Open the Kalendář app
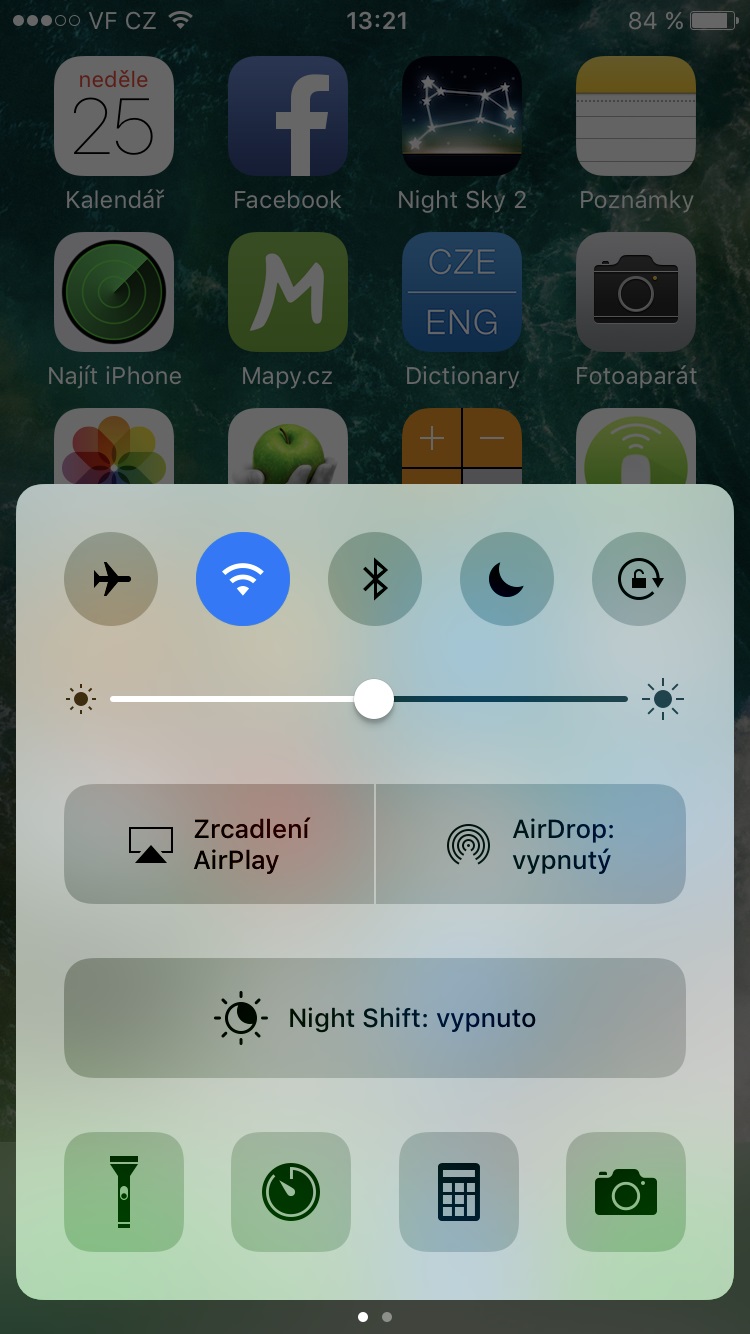 click(114, 116)
